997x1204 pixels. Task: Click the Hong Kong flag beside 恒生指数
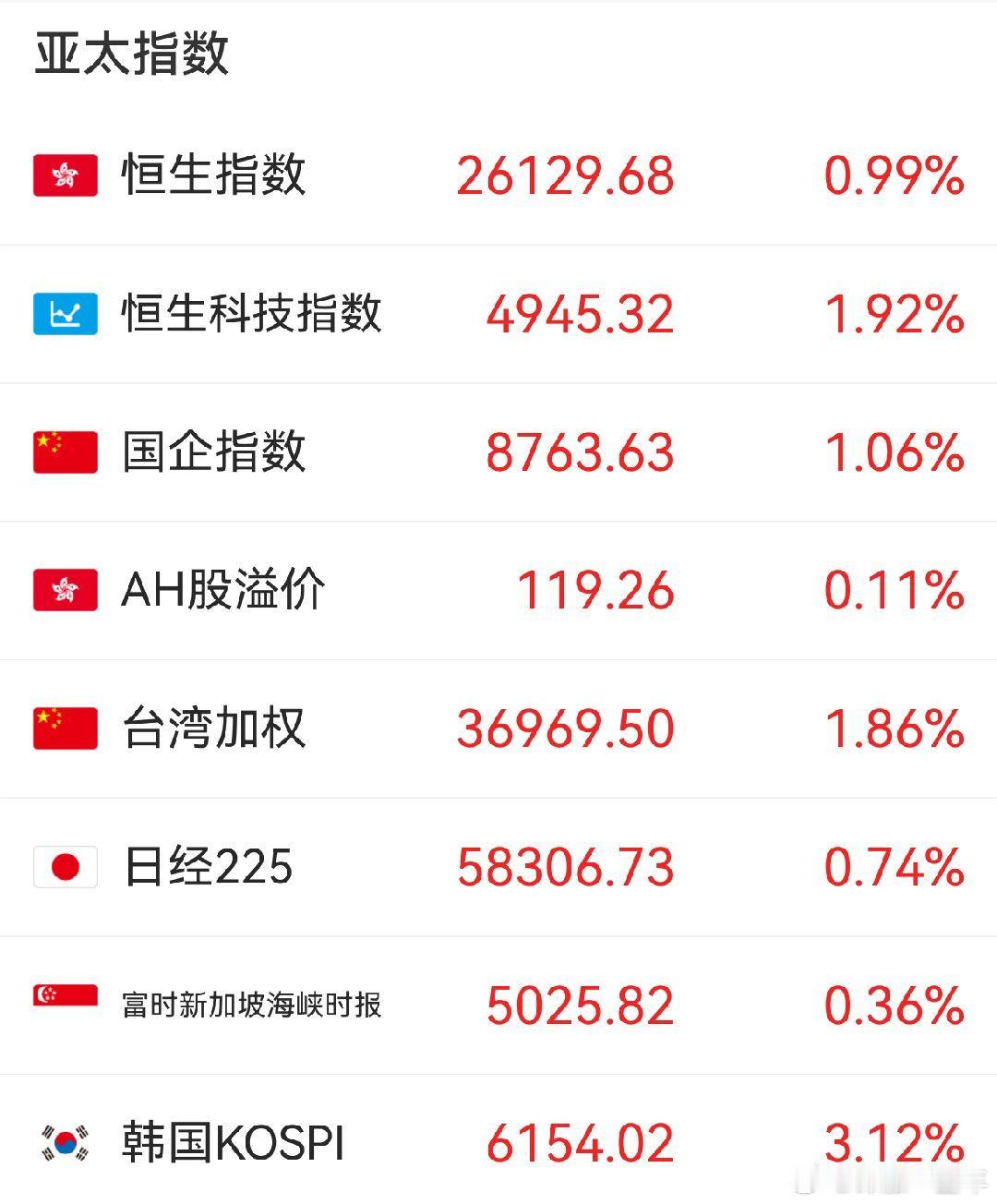pos(65,175)
